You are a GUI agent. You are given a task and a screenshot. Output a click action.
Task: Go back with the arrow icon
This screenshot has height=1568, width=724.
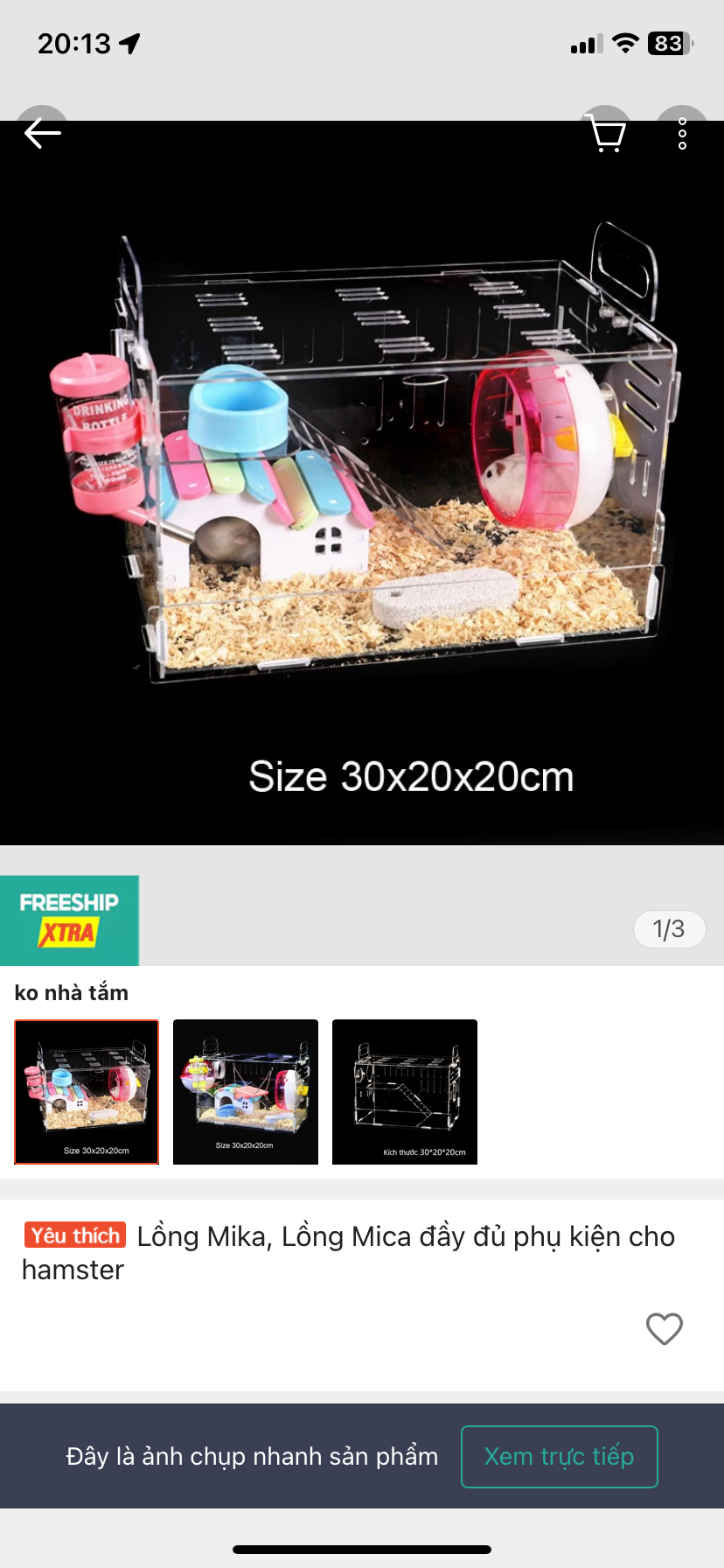tap(42, 133)
